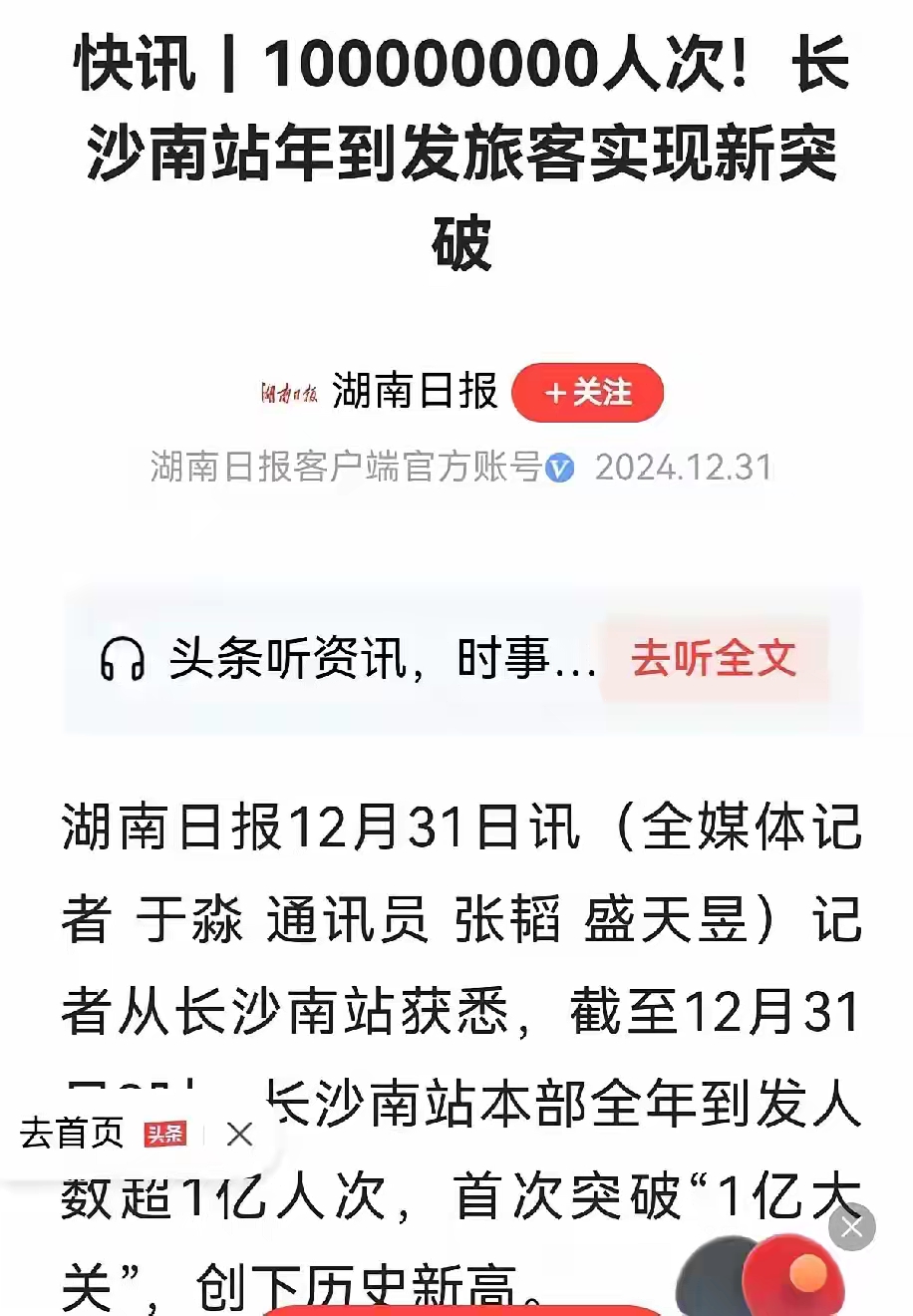Follow 湖南日报 using the +关注 button
Screen dimensions: 913x1316
click(x=588, y=393)
